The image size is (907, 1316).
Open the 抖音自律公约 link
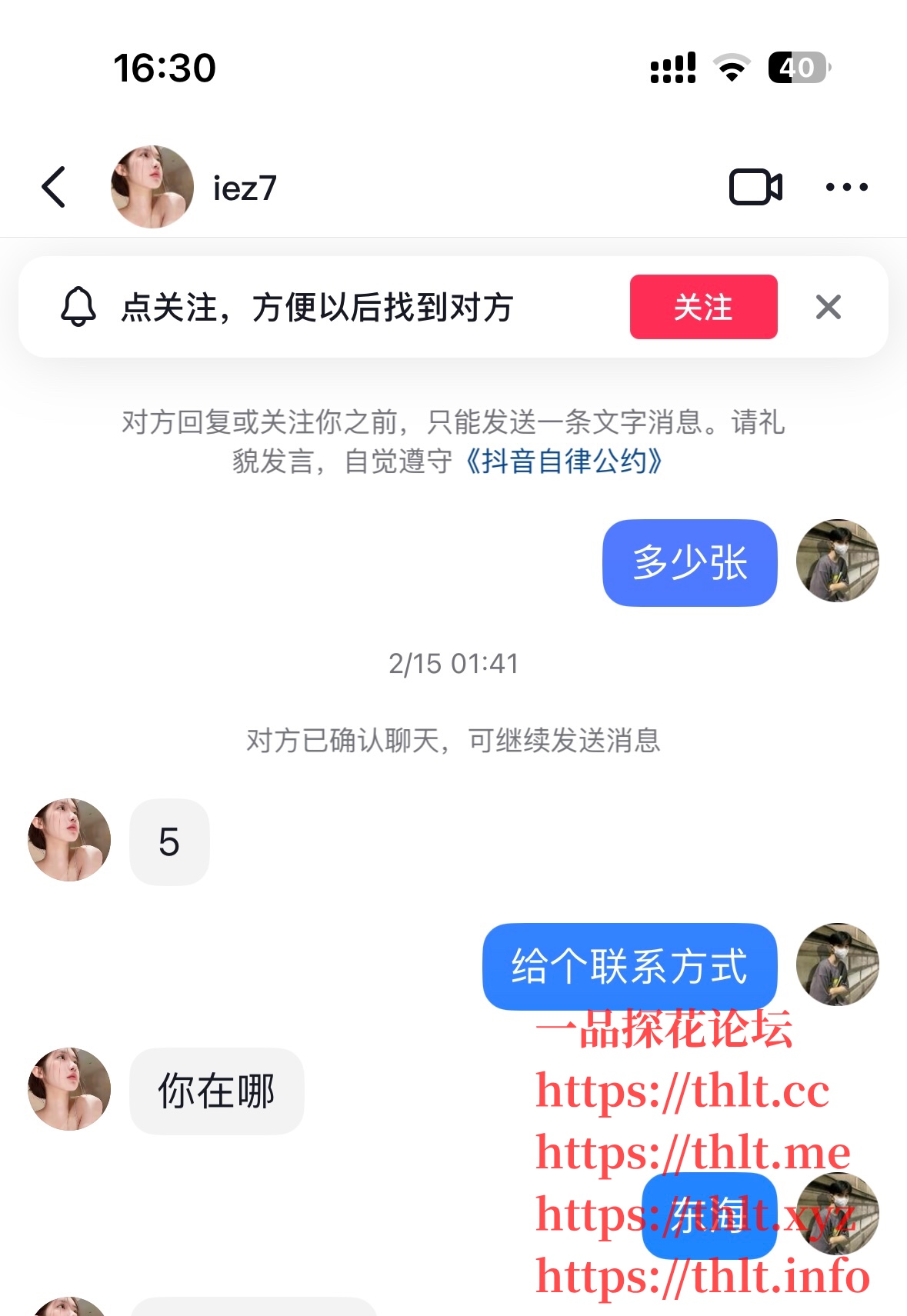tap(564, 461)
